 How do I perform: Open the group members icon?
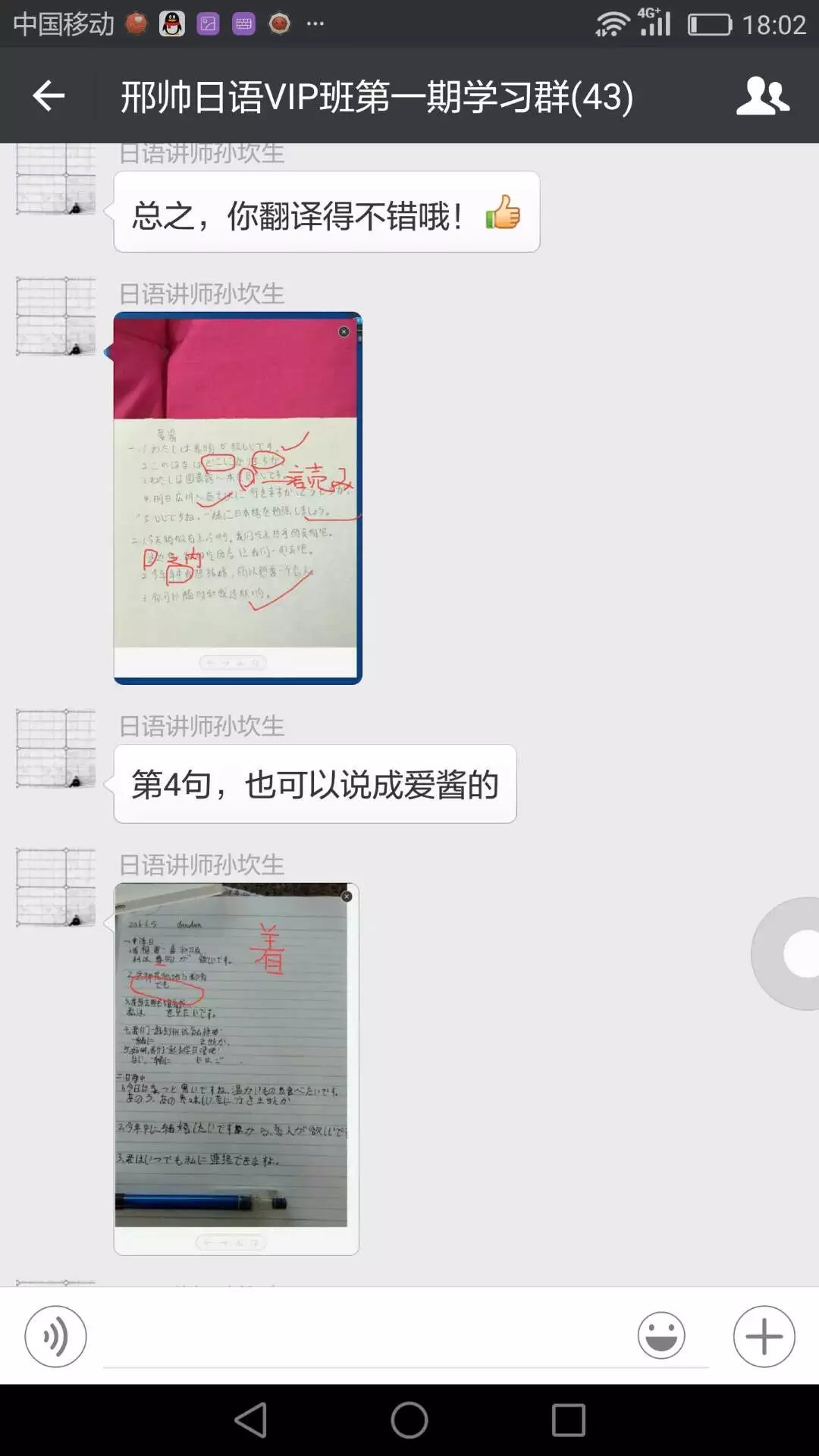pos(762,96)
